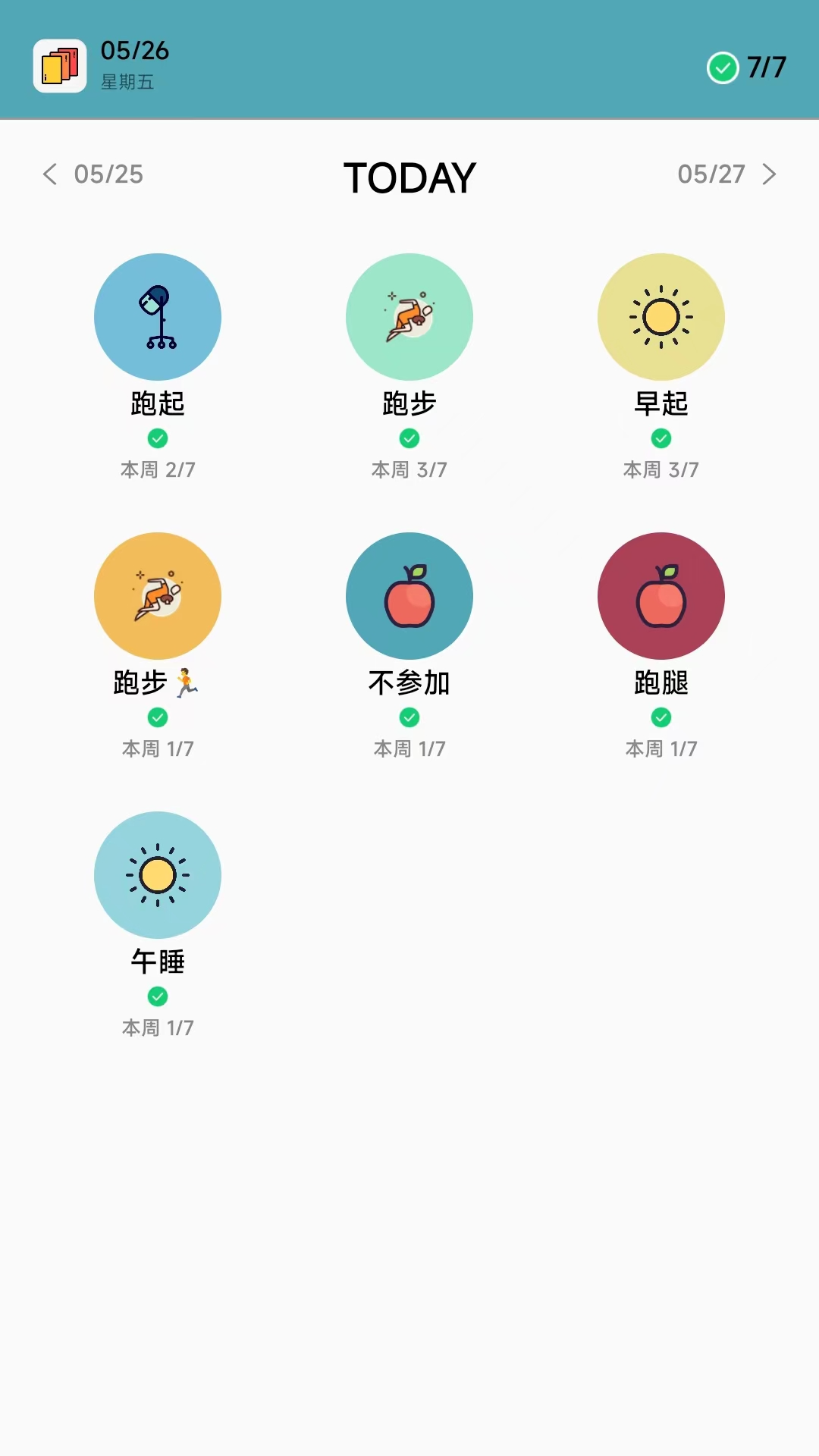Click the 05/27 date link

pyautogui.click(x=711, y=175)
